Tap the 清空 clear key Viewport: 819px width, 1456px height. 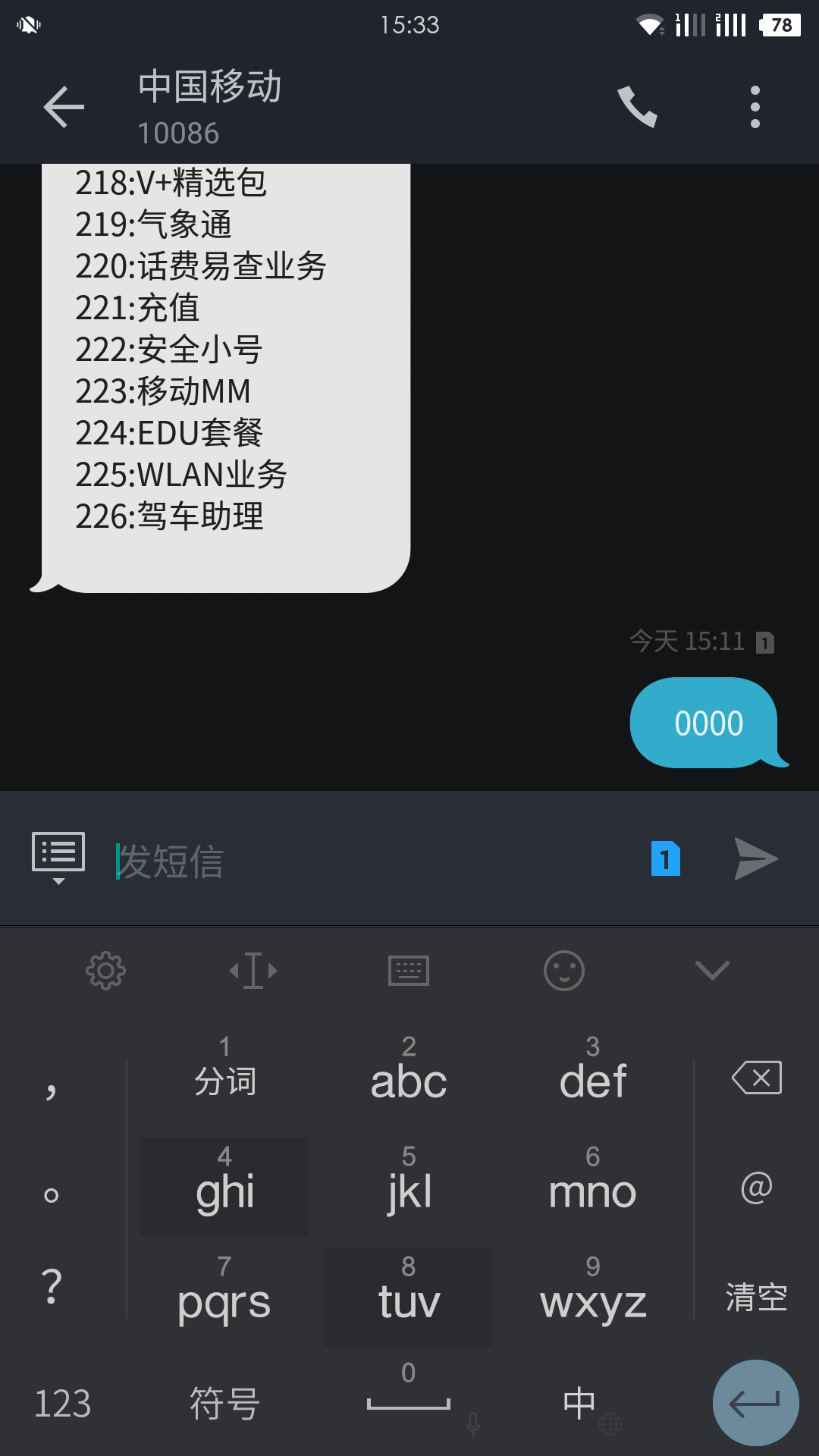(x=756, y=1297)
